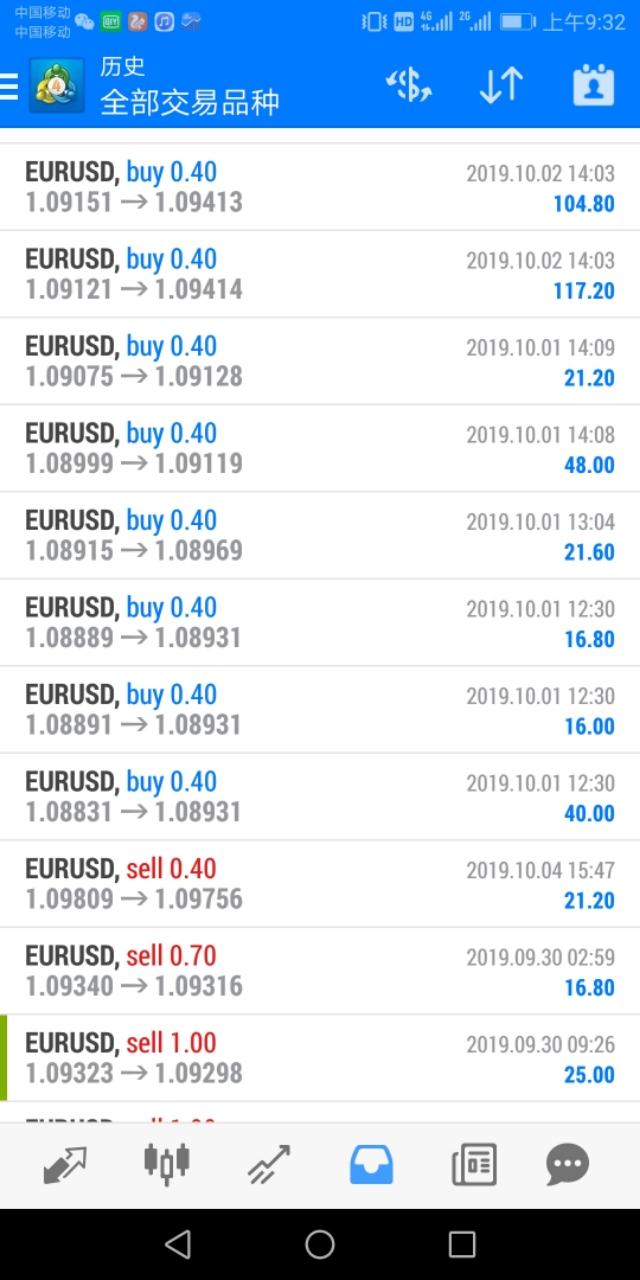The height and width of the screenshot is (1280, 640).
Task: Open the EURUSD buy trade with 104.80 profit
Action: tap(320, 187)
